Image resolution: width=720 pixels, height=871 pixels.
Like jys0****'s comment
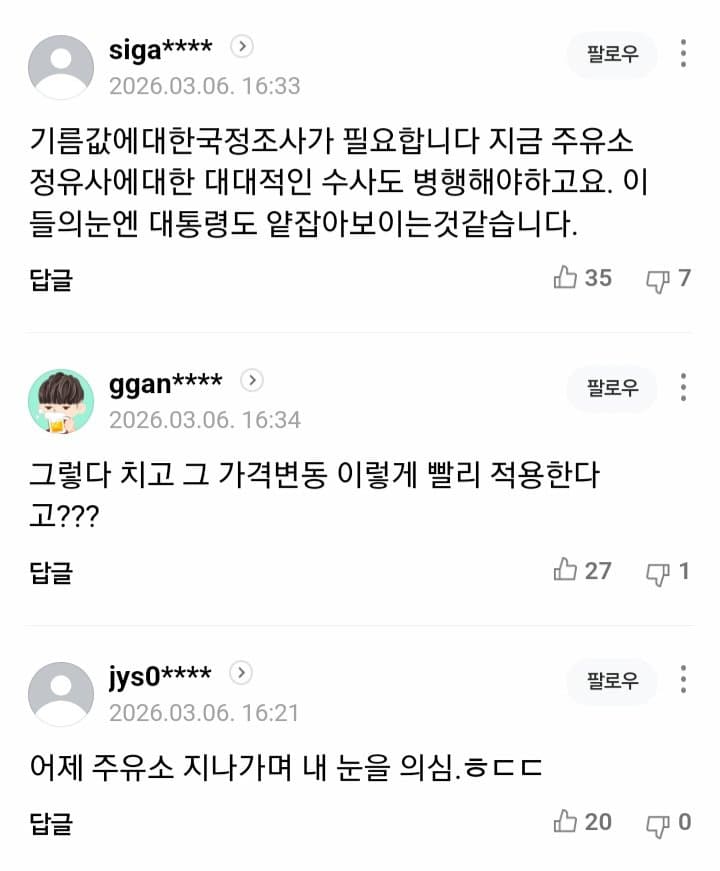coord(567,822)
